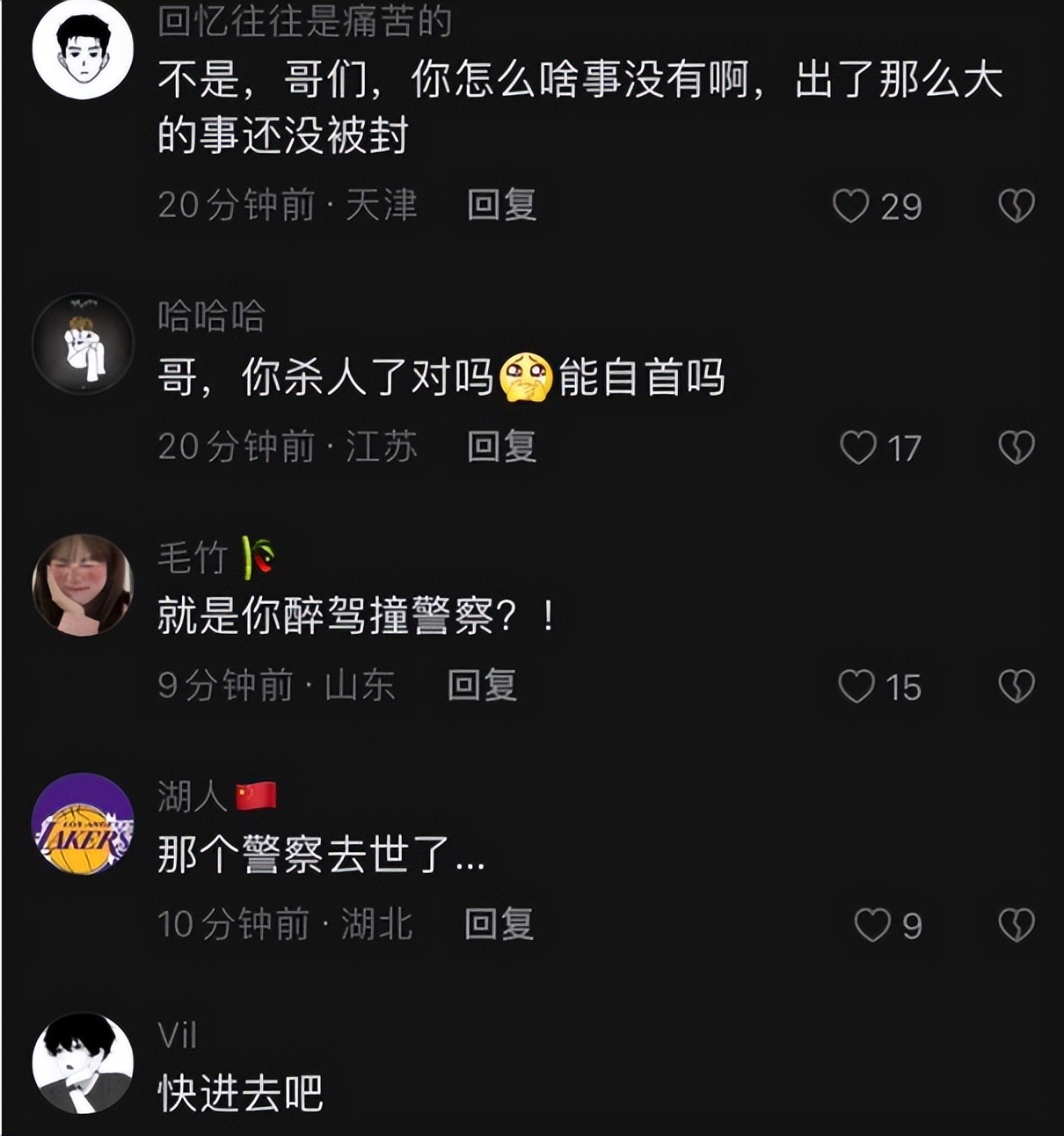Viewport: 1064px width, 1136px height.
Task: Like the comment from 回忆往往是痛苦的
Action: pyautogui.click(x=850, y=206)
